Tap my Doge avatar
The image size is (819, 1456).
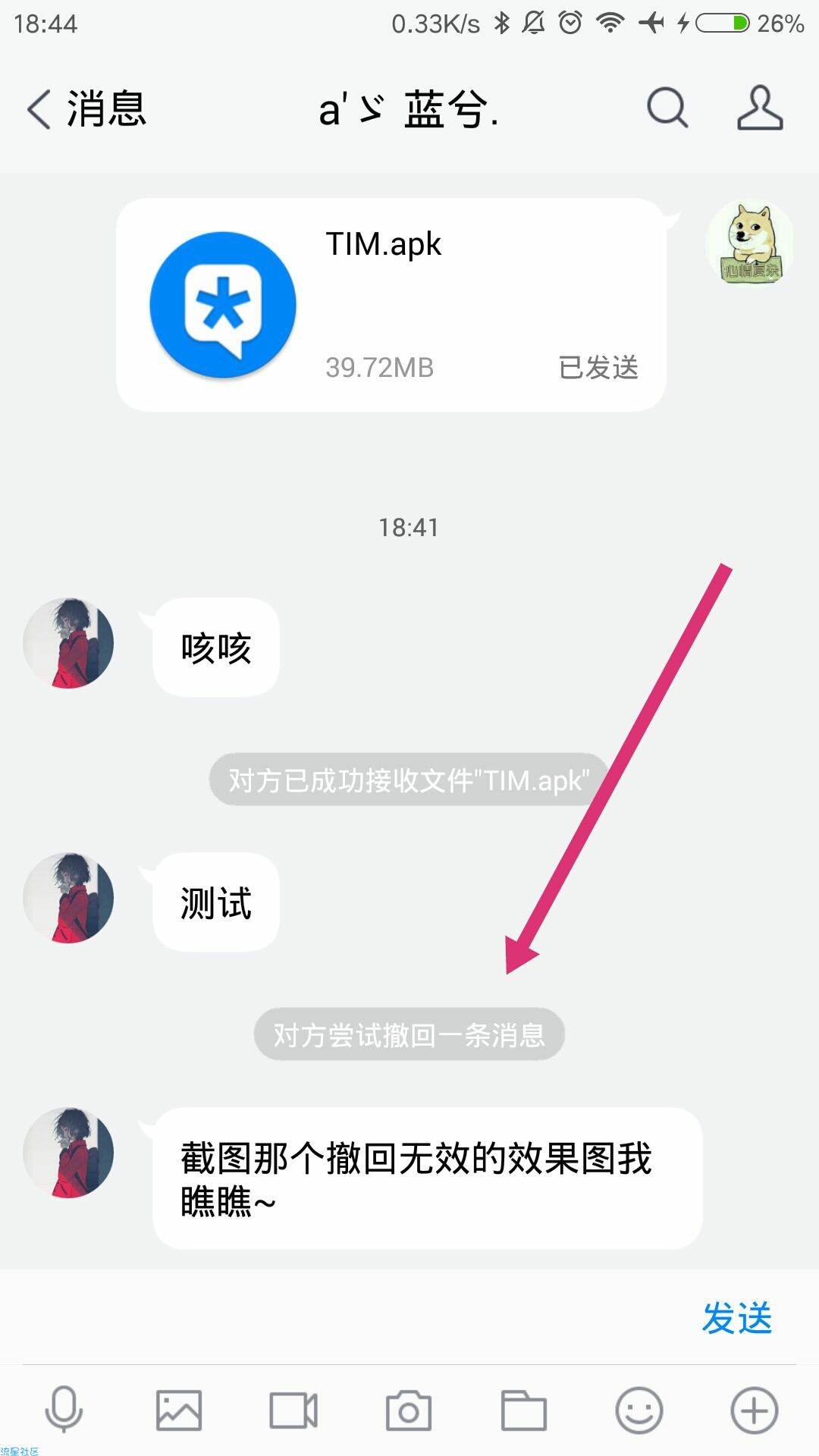point(750,243)
